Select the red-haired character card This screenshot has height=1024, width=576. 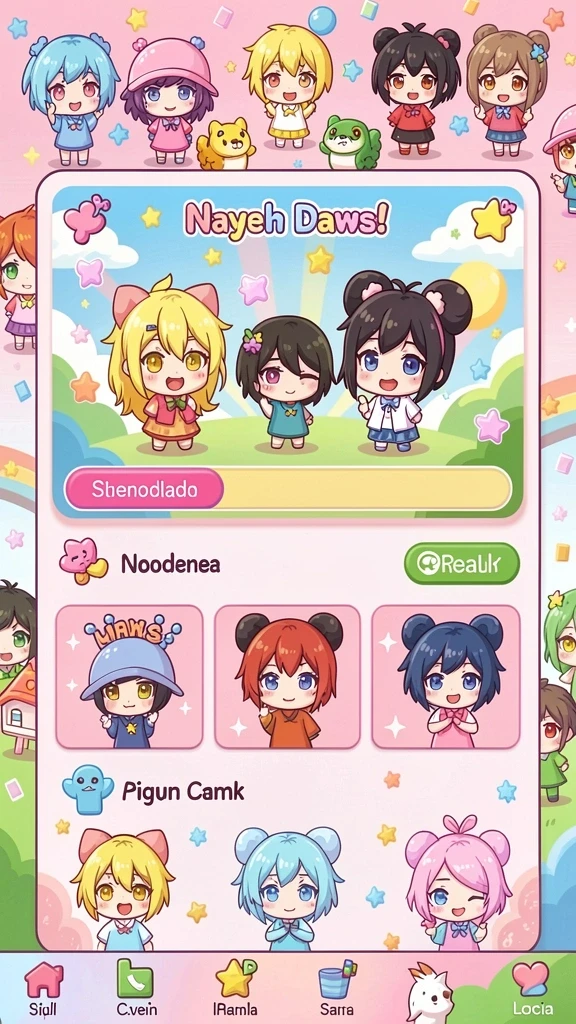tap(287, 677)
